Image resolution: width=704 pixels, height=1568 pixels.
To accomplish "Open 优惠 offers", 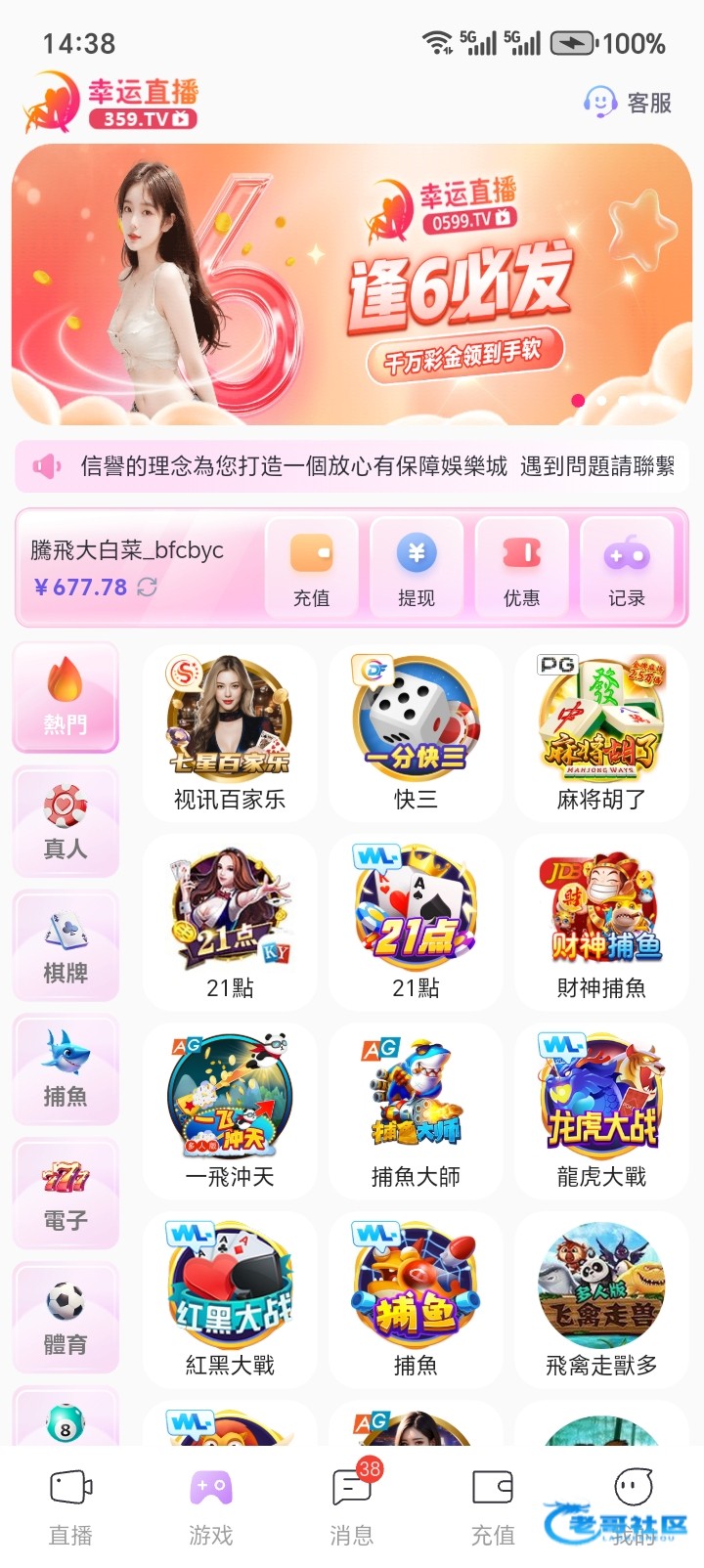I will [x=521, y=567].
